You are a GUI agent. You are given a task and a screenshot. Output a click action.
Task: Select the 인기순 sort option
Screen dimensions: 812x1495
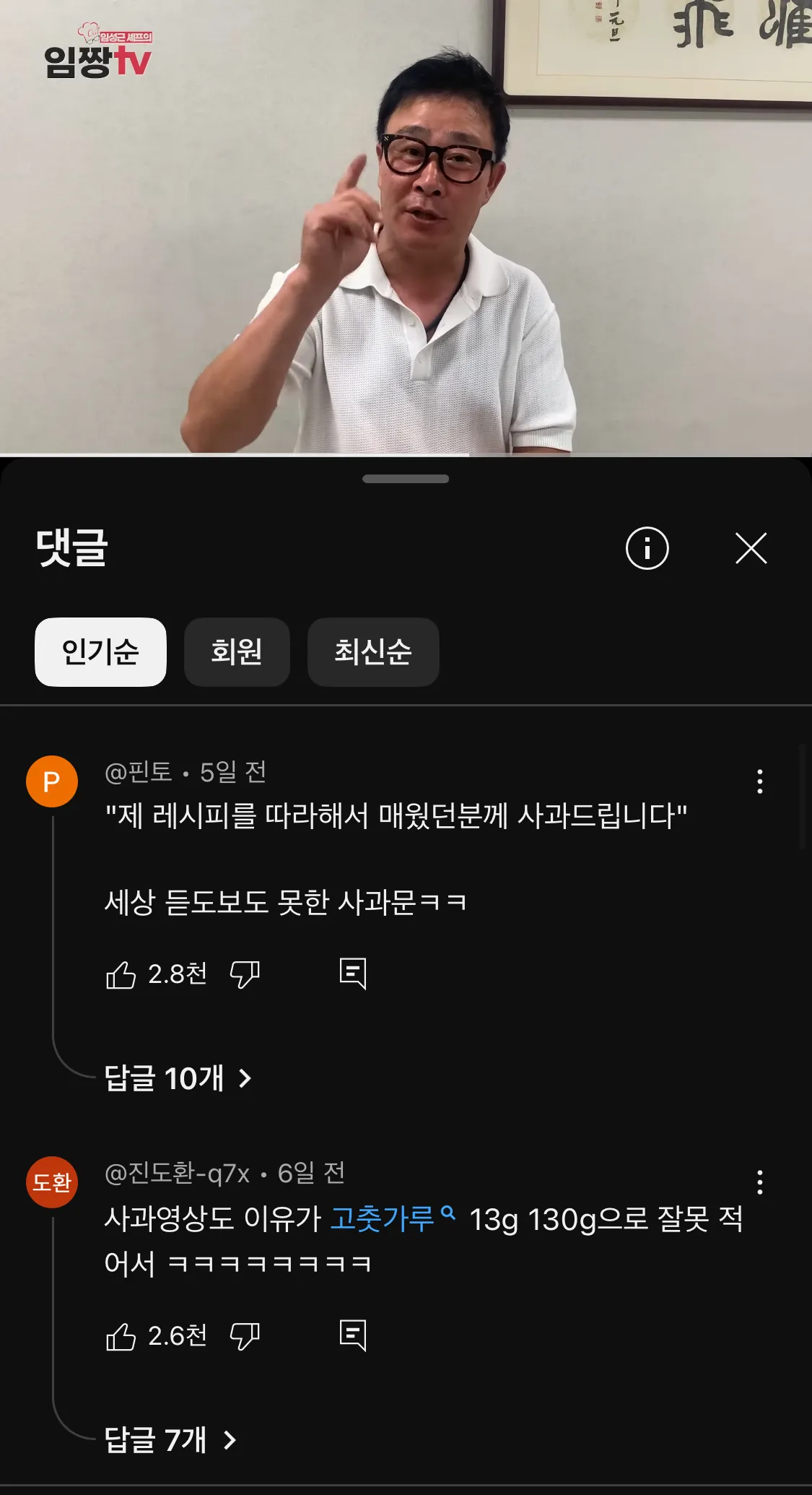100,651
